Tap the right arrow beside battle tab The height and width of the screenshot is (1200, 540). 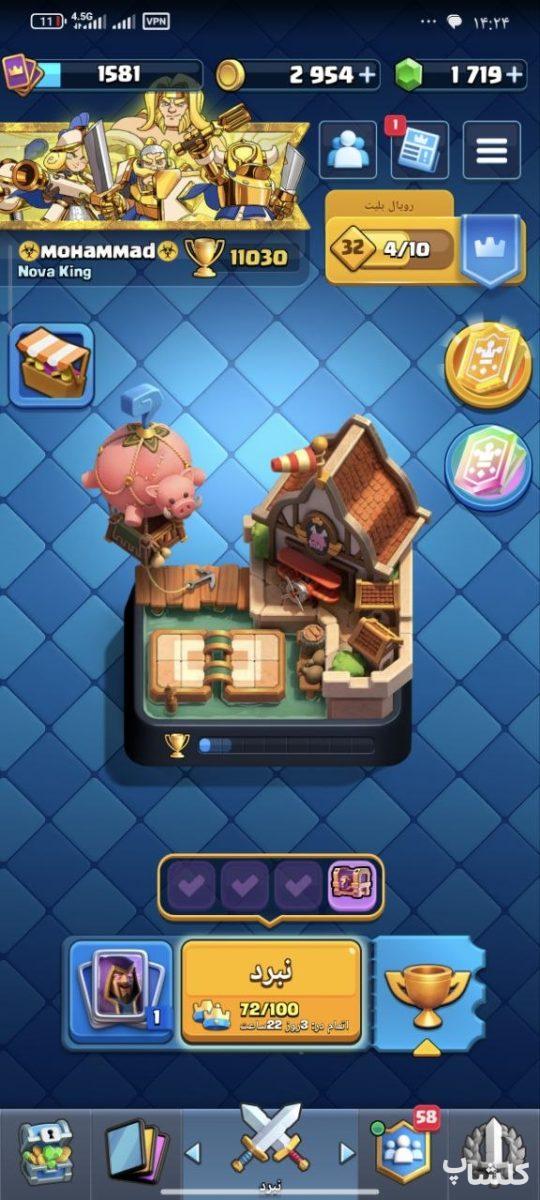347,1153
